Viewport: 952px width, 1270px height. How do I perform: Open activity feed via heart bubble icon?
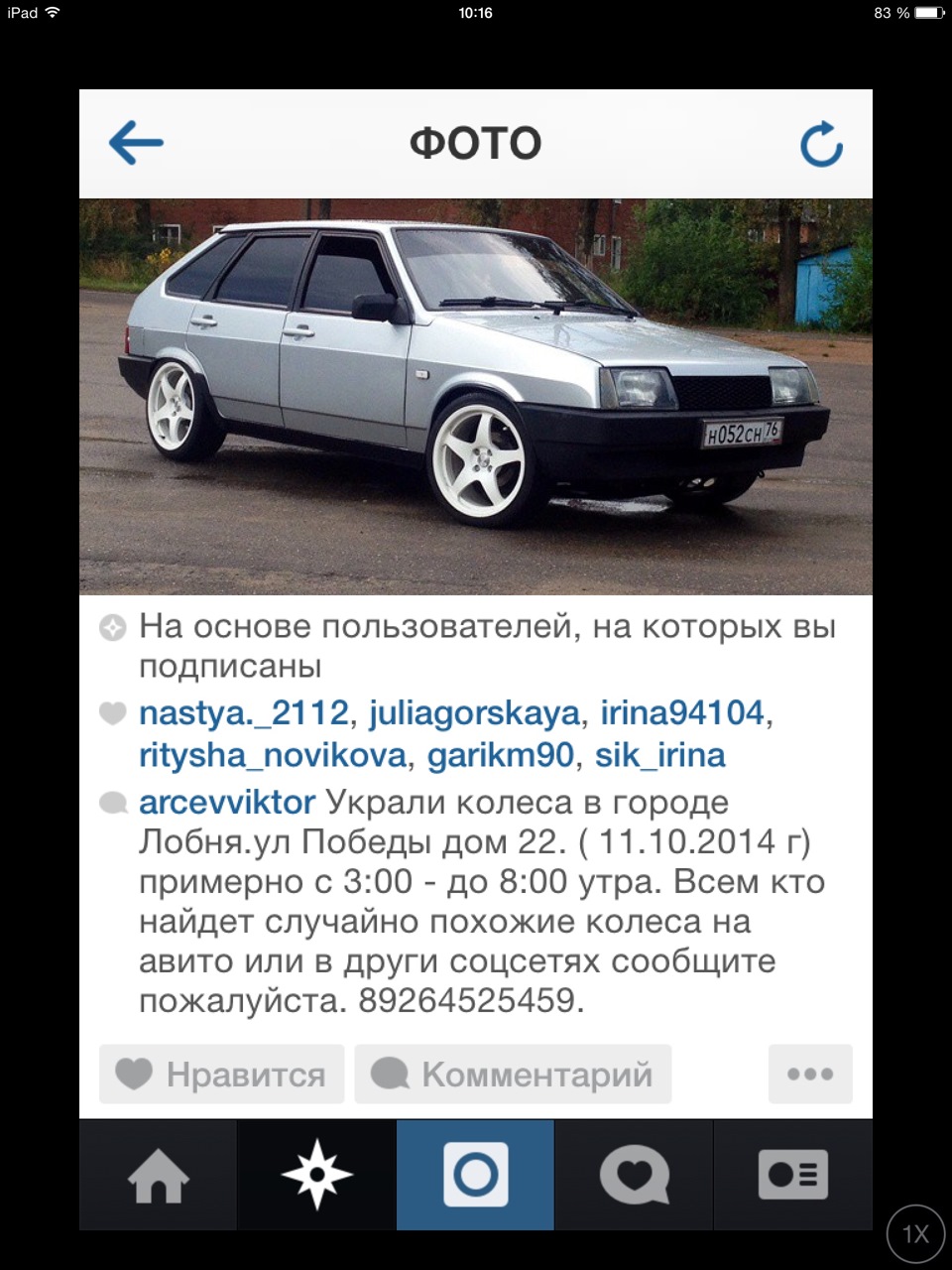point(633,1175)
